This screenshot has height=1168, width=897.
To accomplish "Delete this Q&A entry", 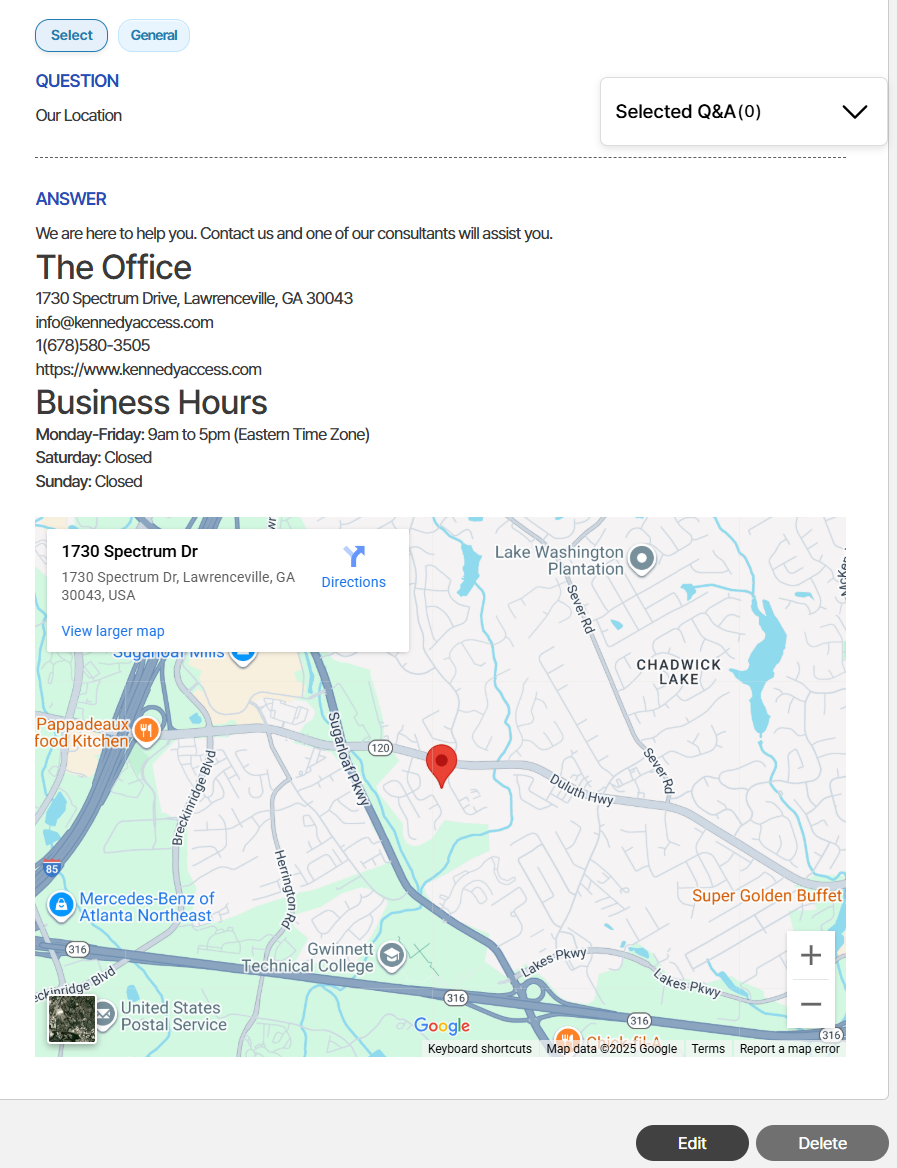I will [x=822, y=1143].
